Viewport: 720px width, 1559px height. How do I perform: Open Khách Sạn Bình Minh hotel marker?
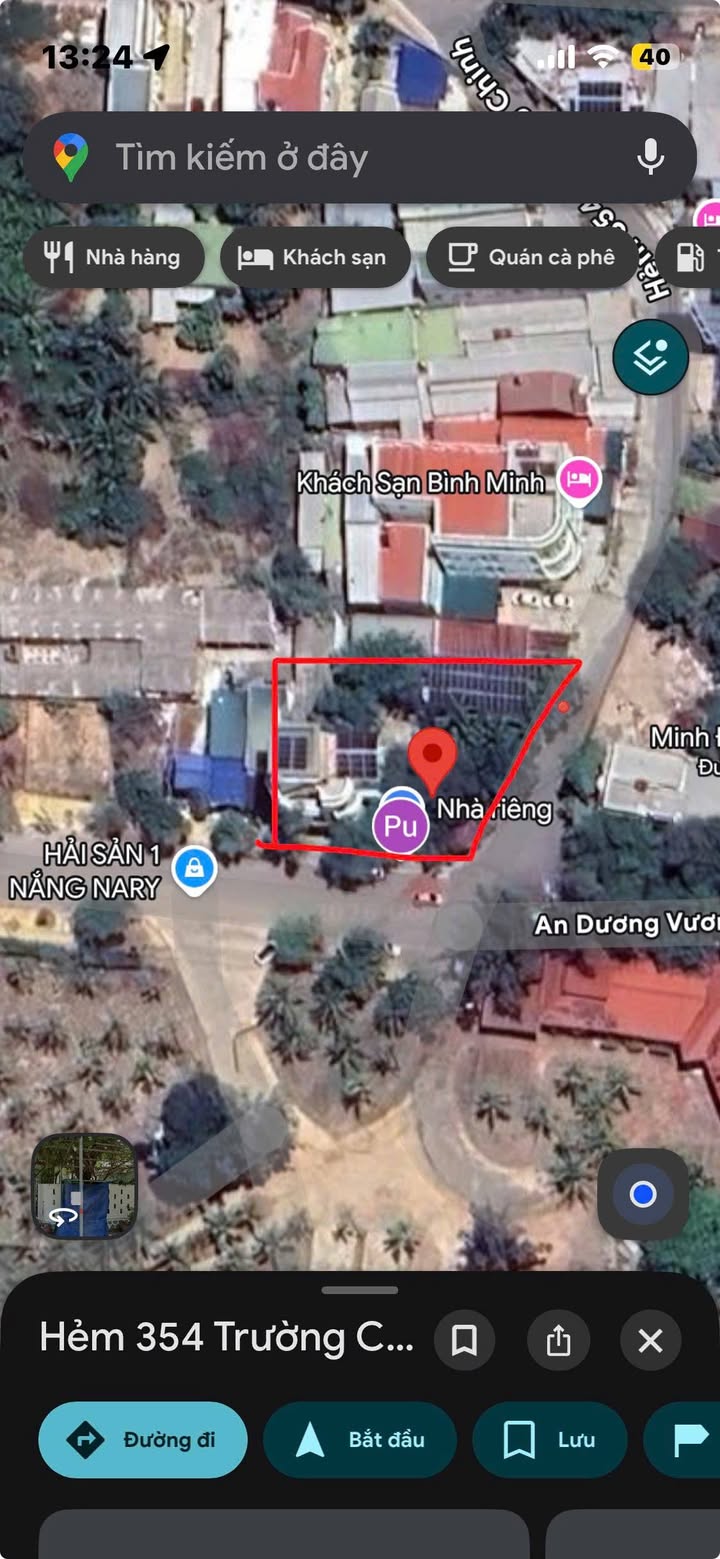[580, 481]
